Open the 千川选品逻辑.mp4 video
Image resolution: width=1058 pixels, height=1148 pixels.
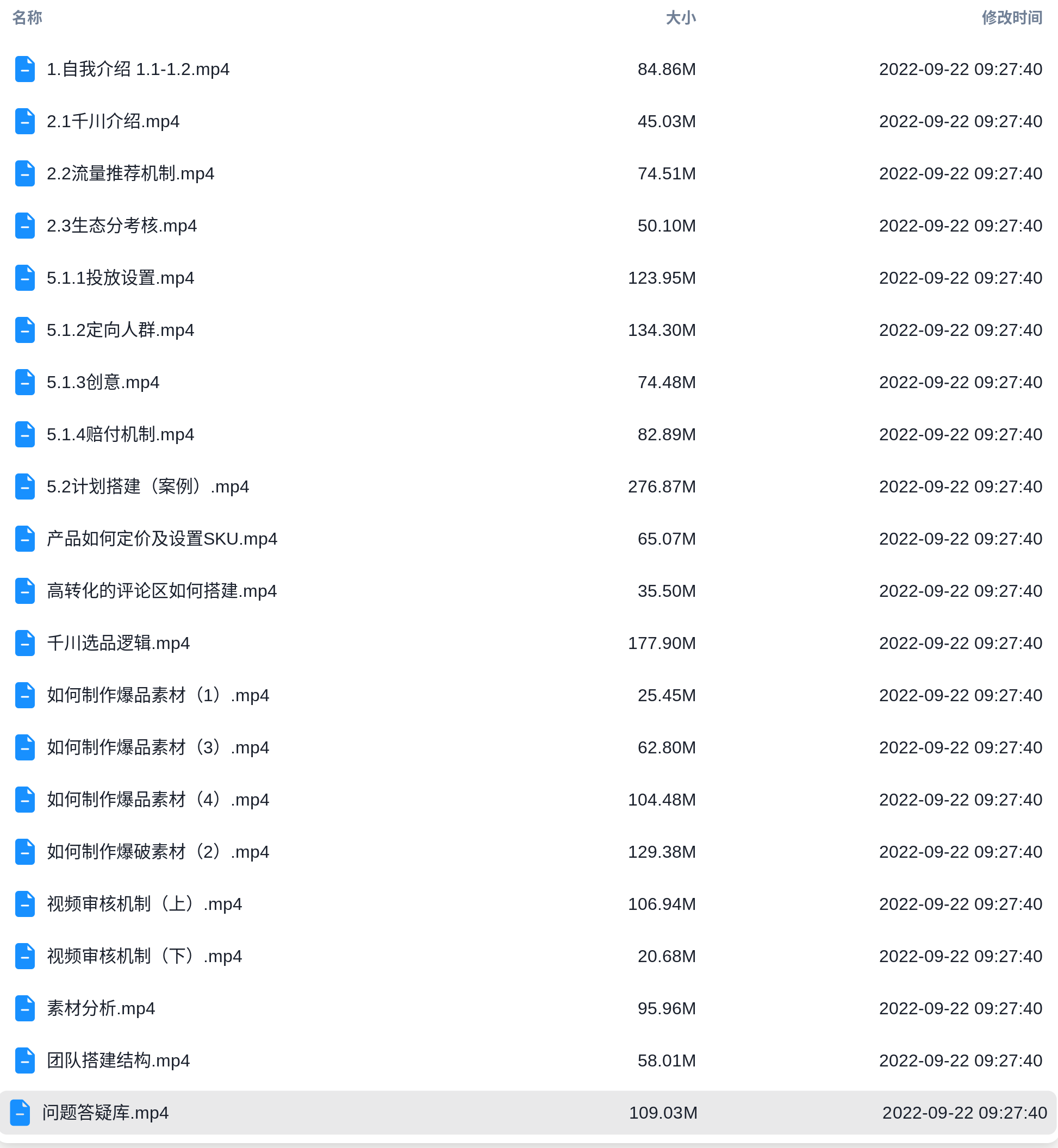pyautogui.click(x=118, y=643)
